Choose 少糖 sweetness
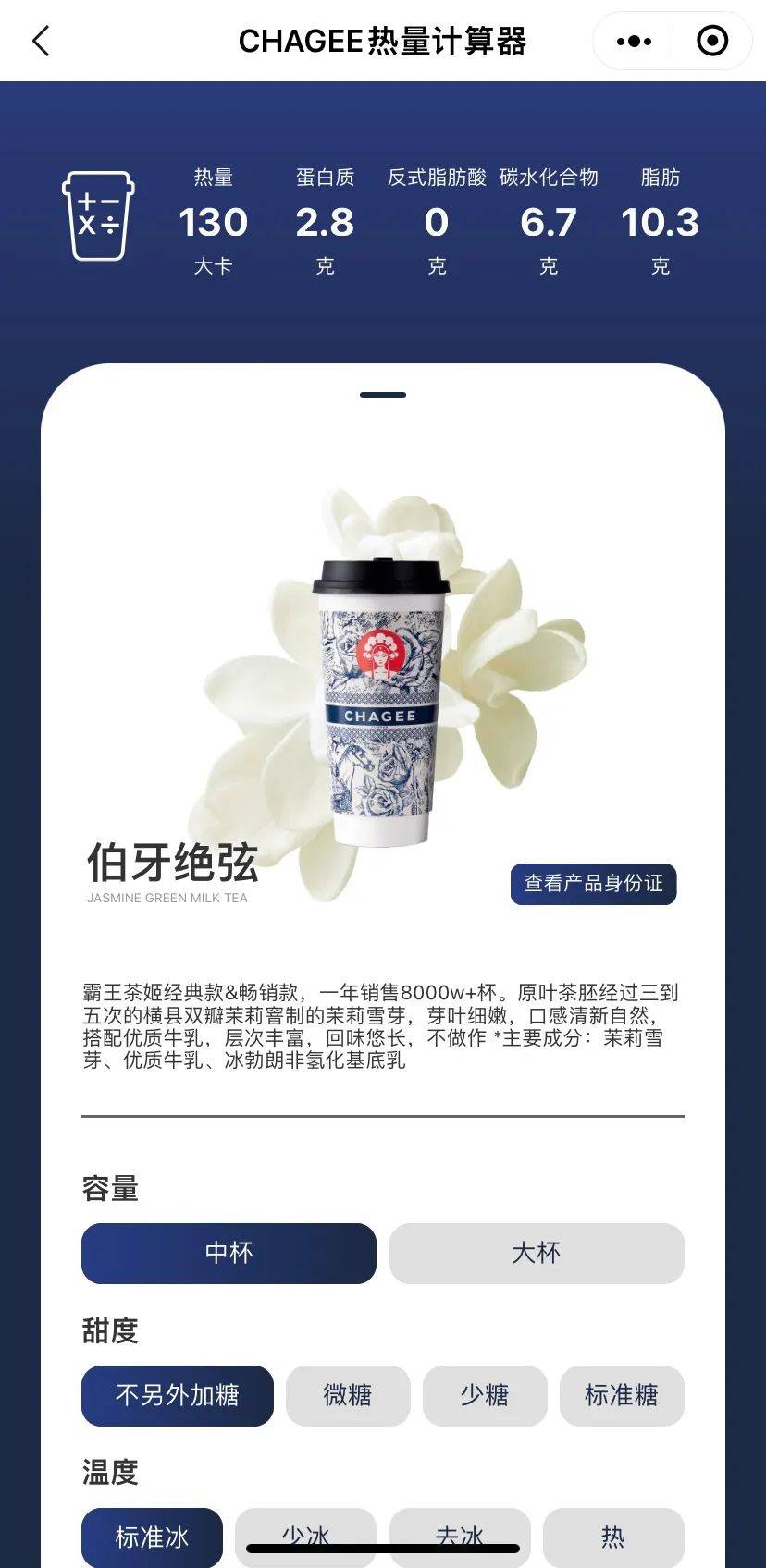766x1568 pixels. tap(485, 1395)
